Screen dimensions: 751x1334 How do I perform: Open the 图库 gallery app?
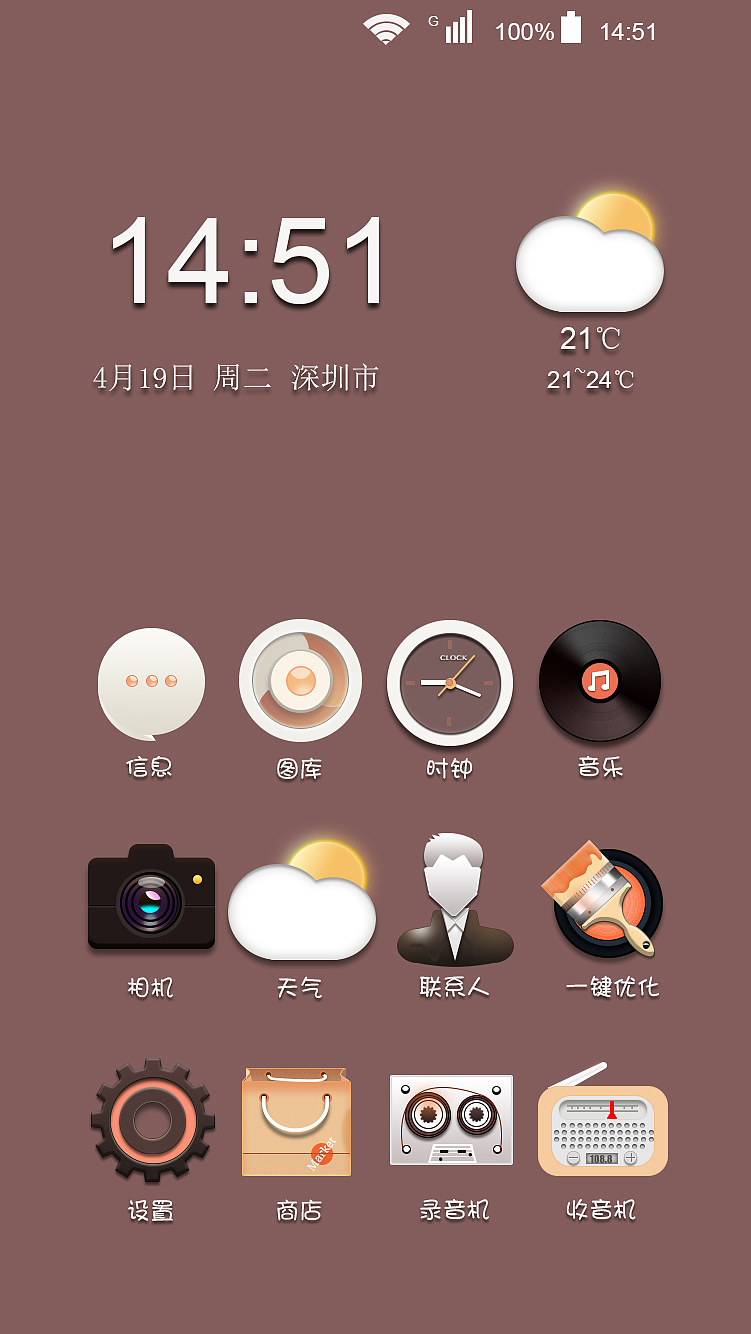click(x=300, y=681)
